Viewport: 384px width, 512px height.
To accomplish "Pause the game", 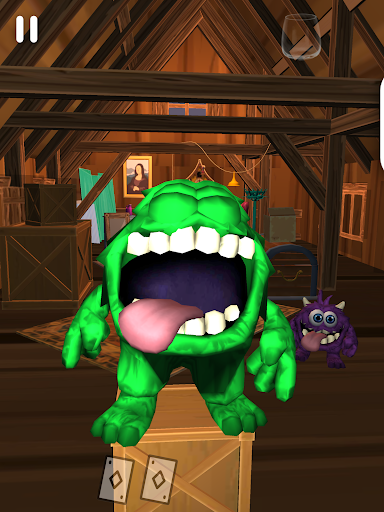I will [27, 29].
